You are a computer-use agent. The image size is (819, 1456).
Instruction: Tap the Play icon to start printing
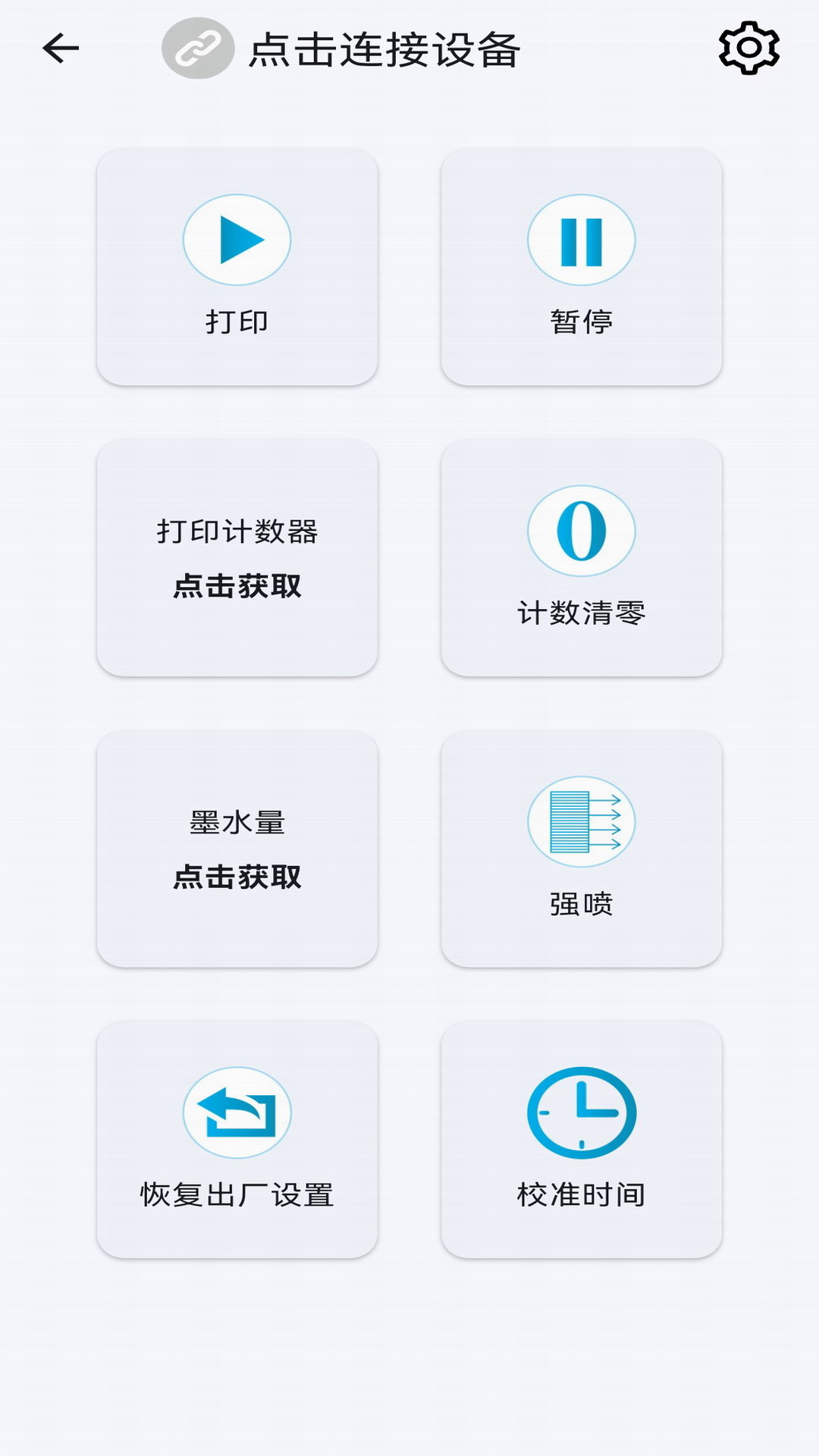(237, 239)
